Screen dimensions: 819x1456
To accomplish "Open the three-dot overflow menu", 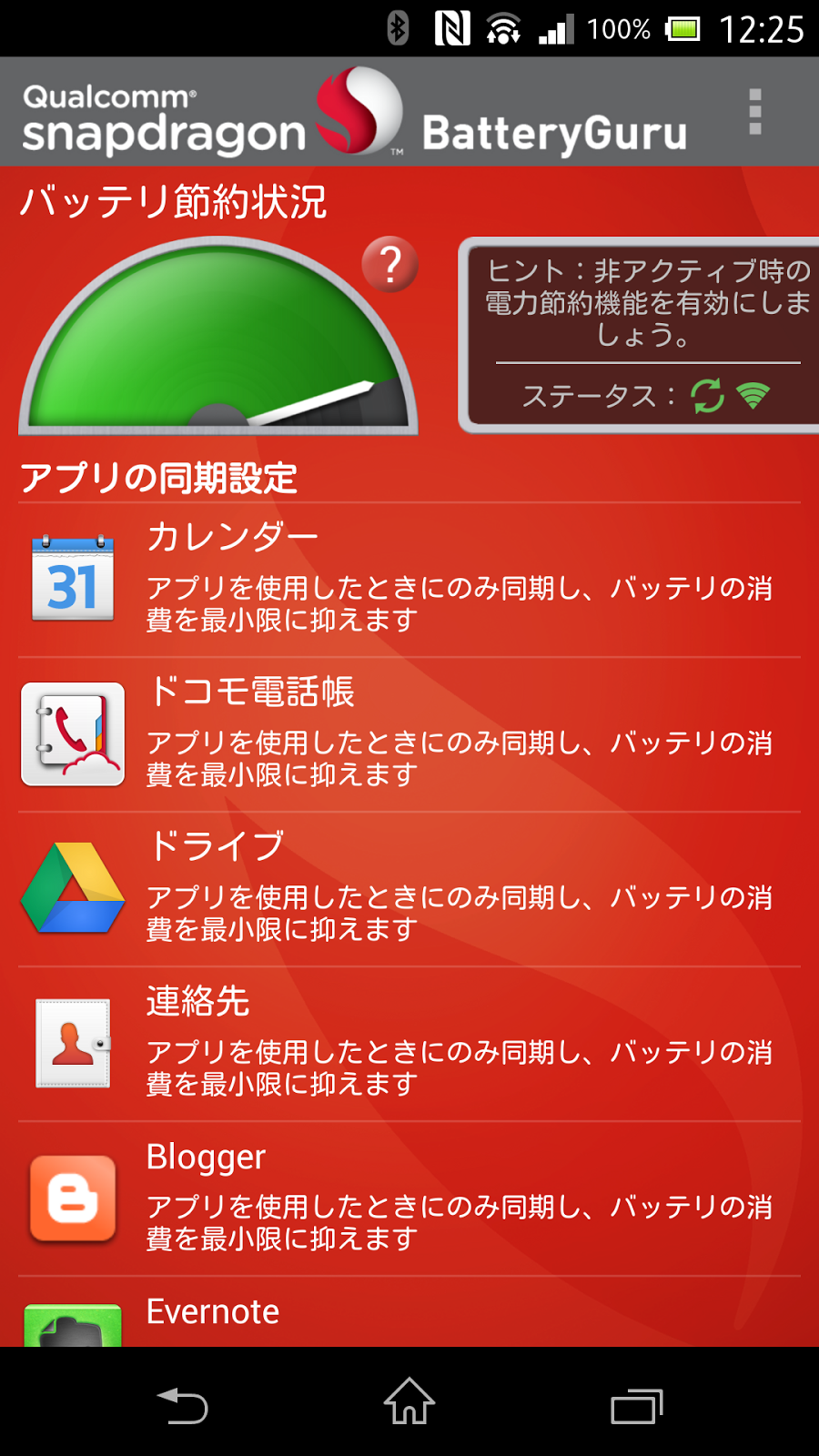I will pyautogui.click(x=754, y=113).
